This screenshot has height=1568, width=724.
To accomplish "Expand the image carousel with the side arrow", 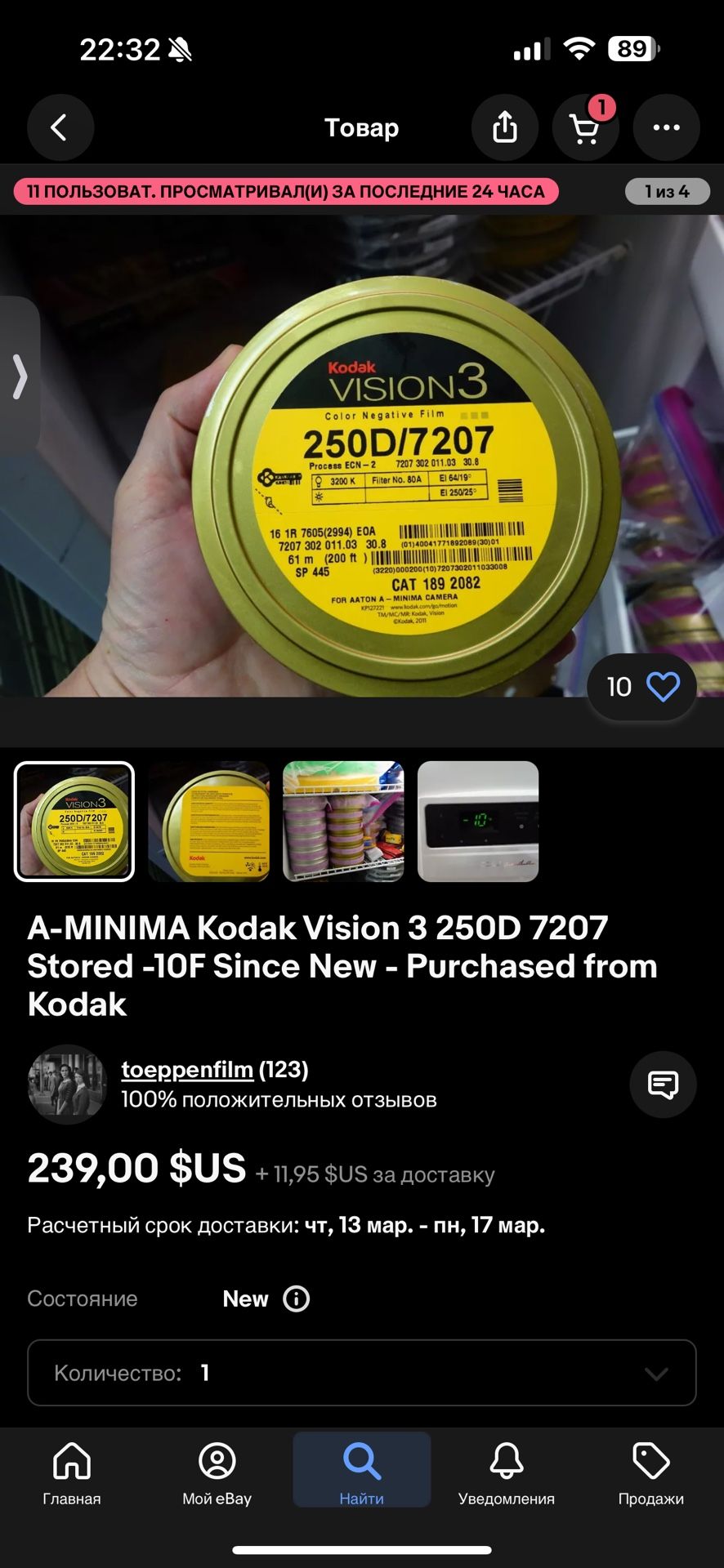I will click(20, 377).
